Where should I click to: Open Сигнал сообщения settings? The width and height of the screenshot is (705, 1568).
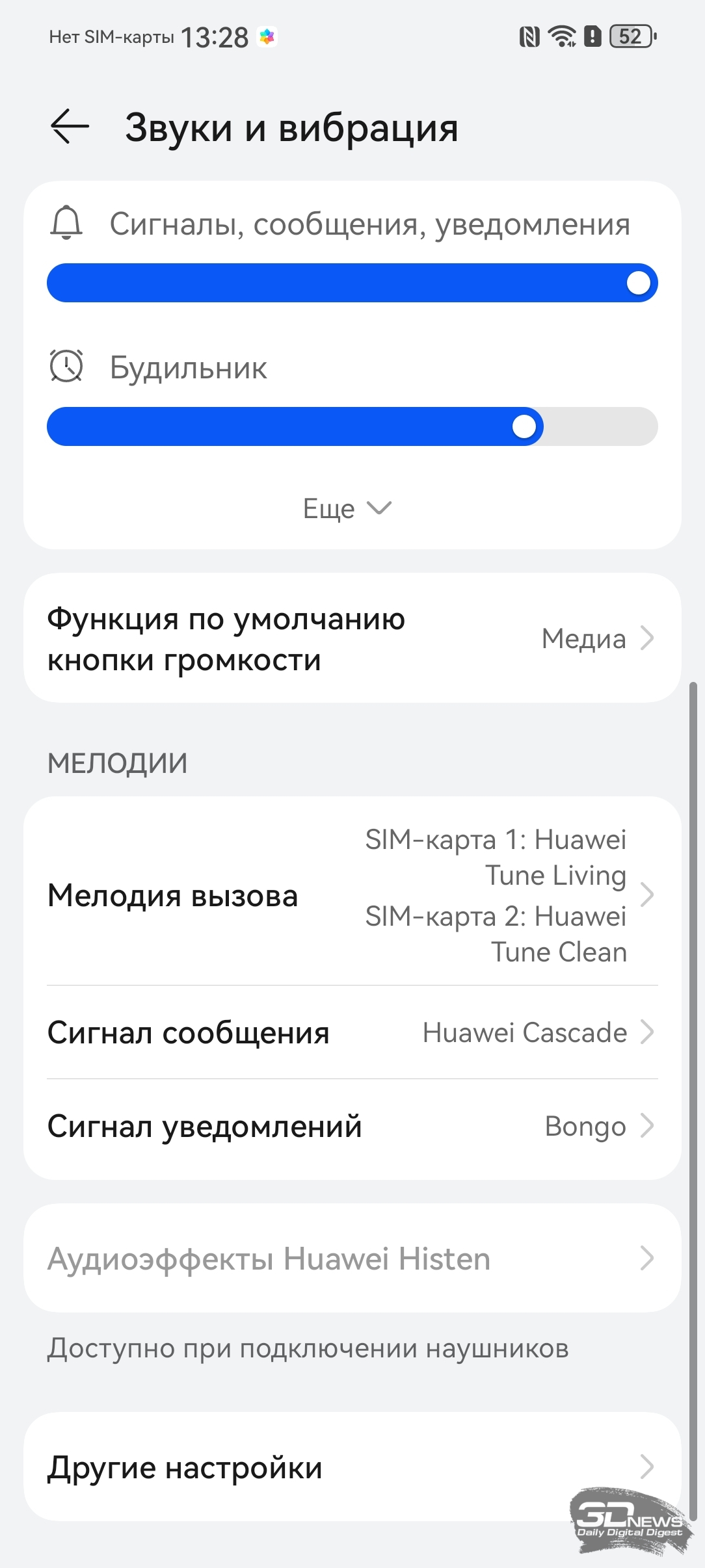point(352,1032)
